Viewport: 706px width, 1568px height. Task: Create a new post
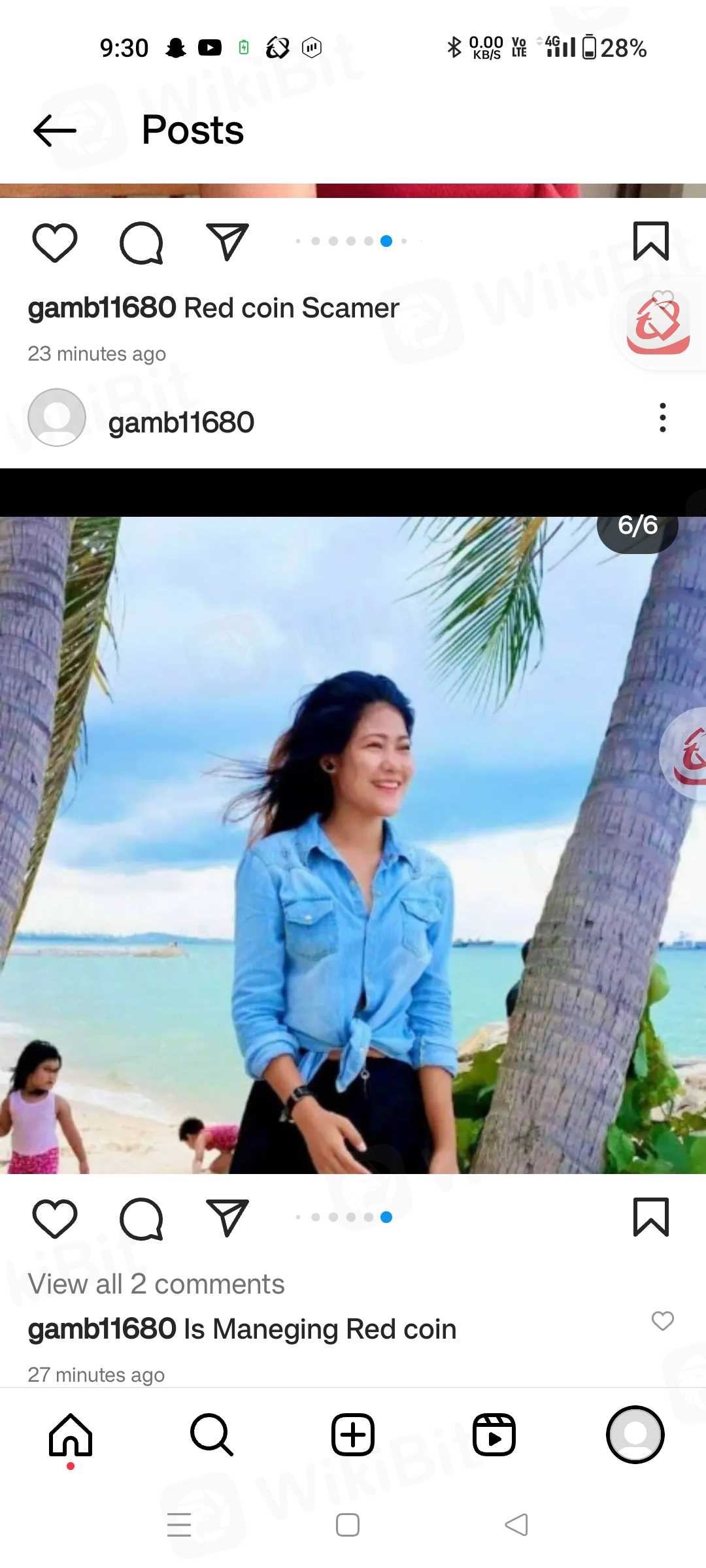point(353,1435)
